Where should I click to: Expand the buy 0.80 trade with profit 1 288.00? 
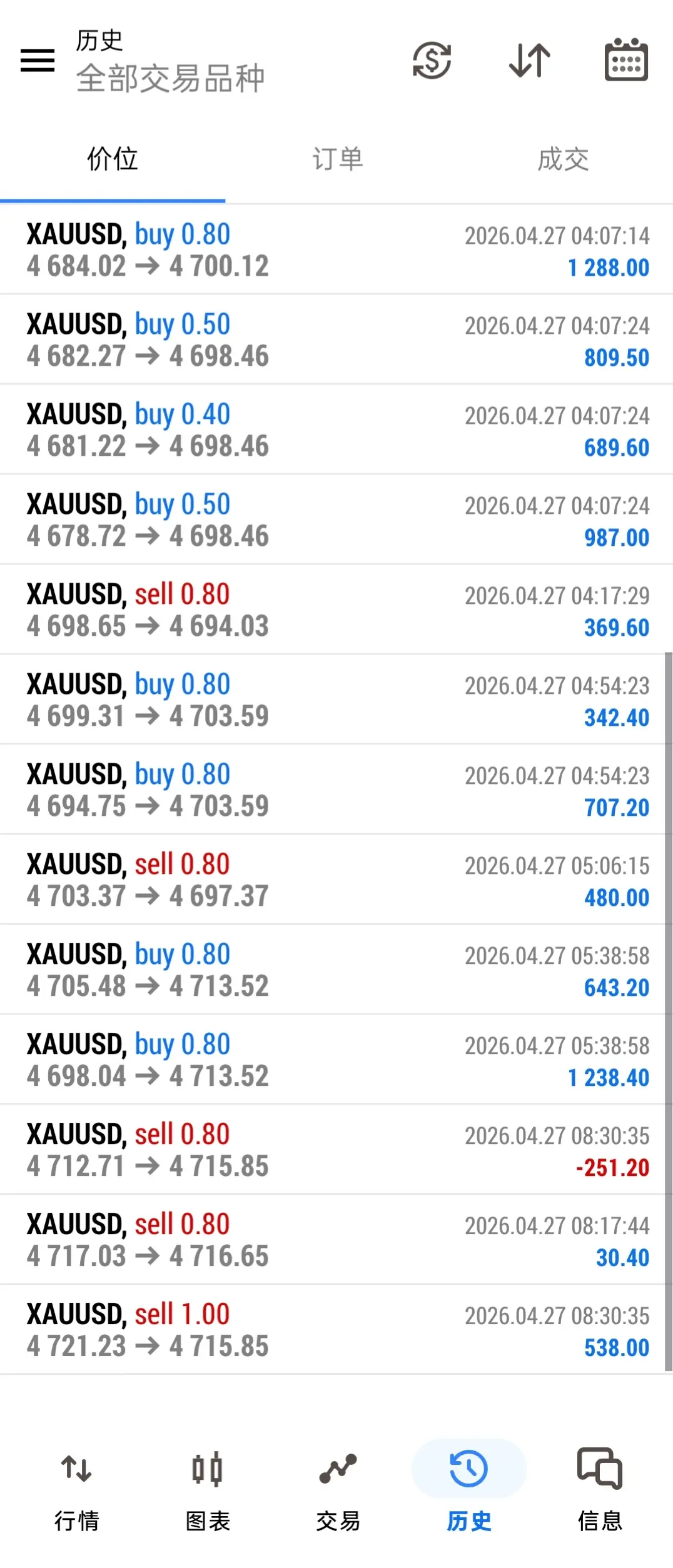pyautogui.click(x=336, y=250)
